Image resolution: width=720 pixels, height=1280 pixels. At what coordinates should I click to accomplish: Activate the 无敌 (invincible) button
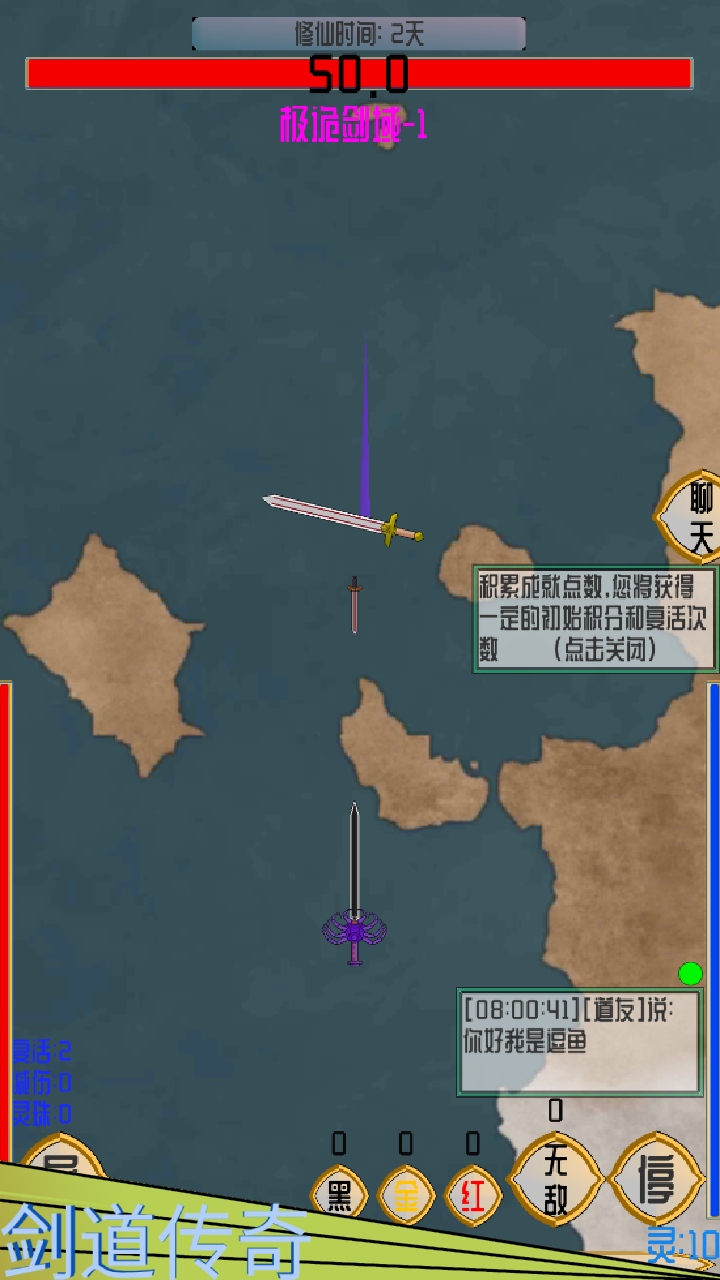[x=558, y=1180]
